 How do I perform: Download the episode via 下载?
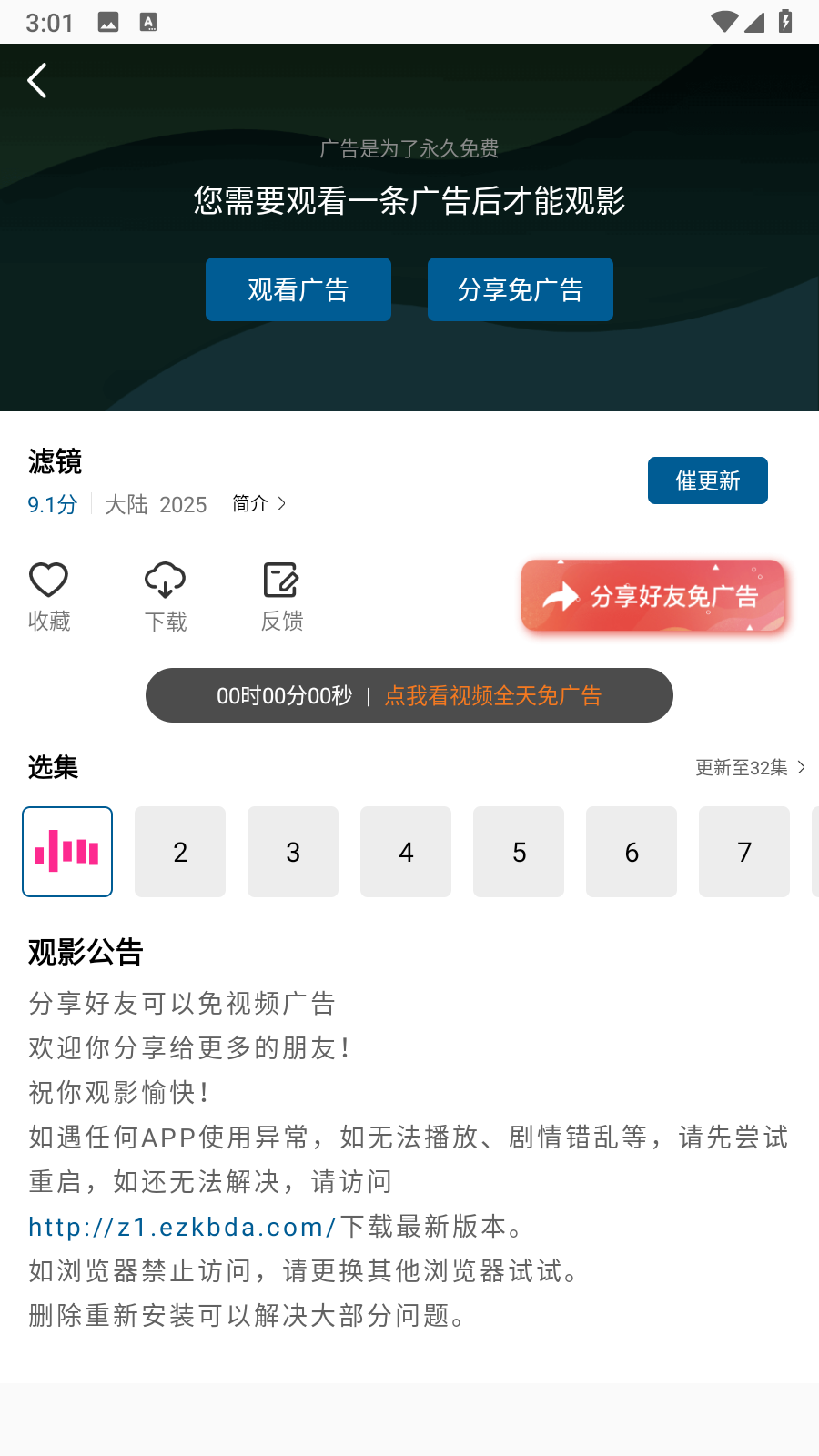(x=166, y=596)
